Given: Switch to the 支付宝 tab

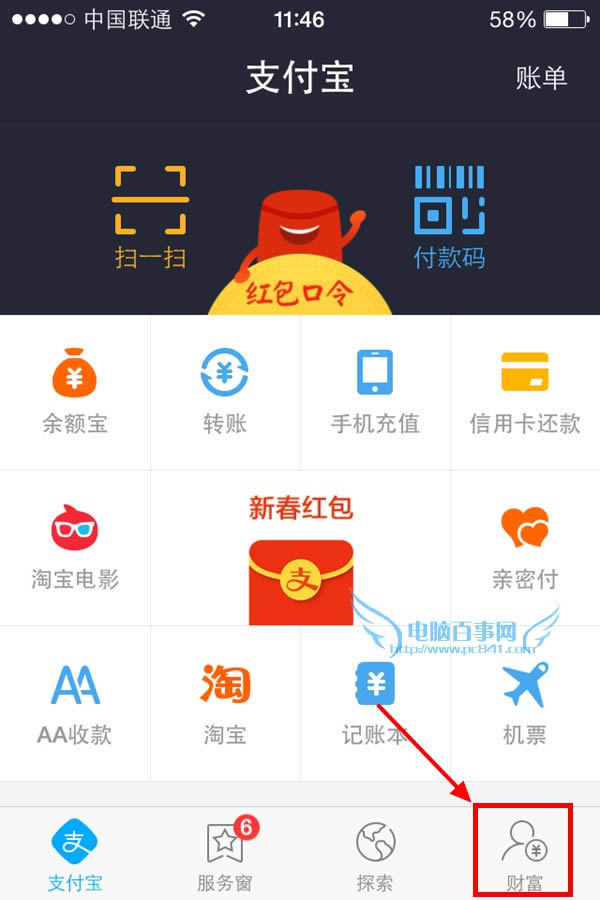Looking at the screenshot, I should pyautogui.click(x=75, y=855).
